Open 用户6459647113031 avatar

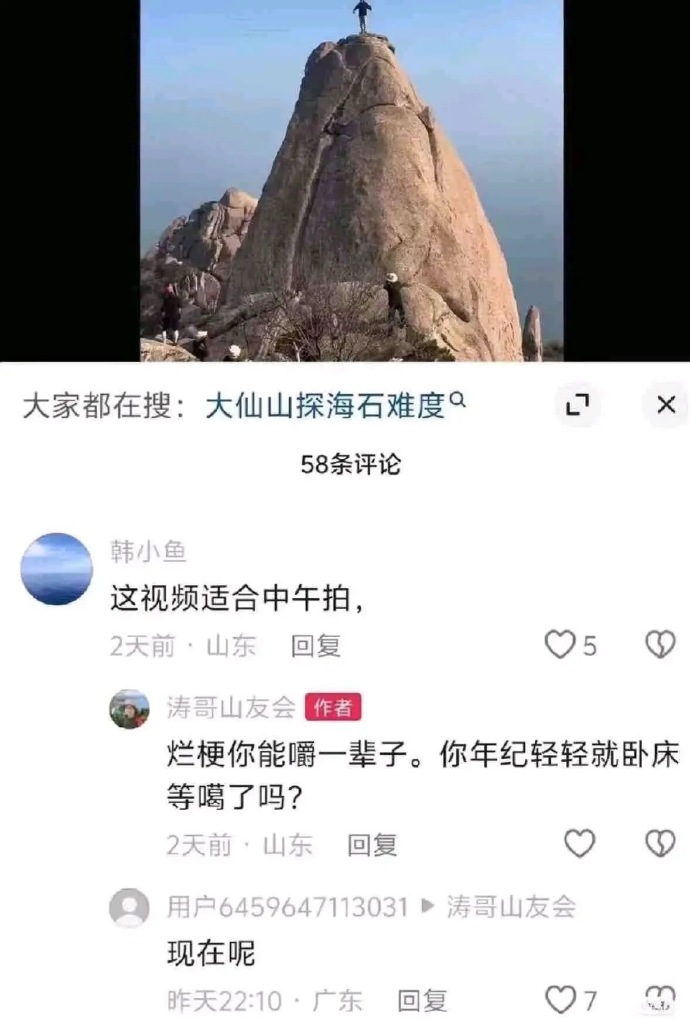coord(129,907)
